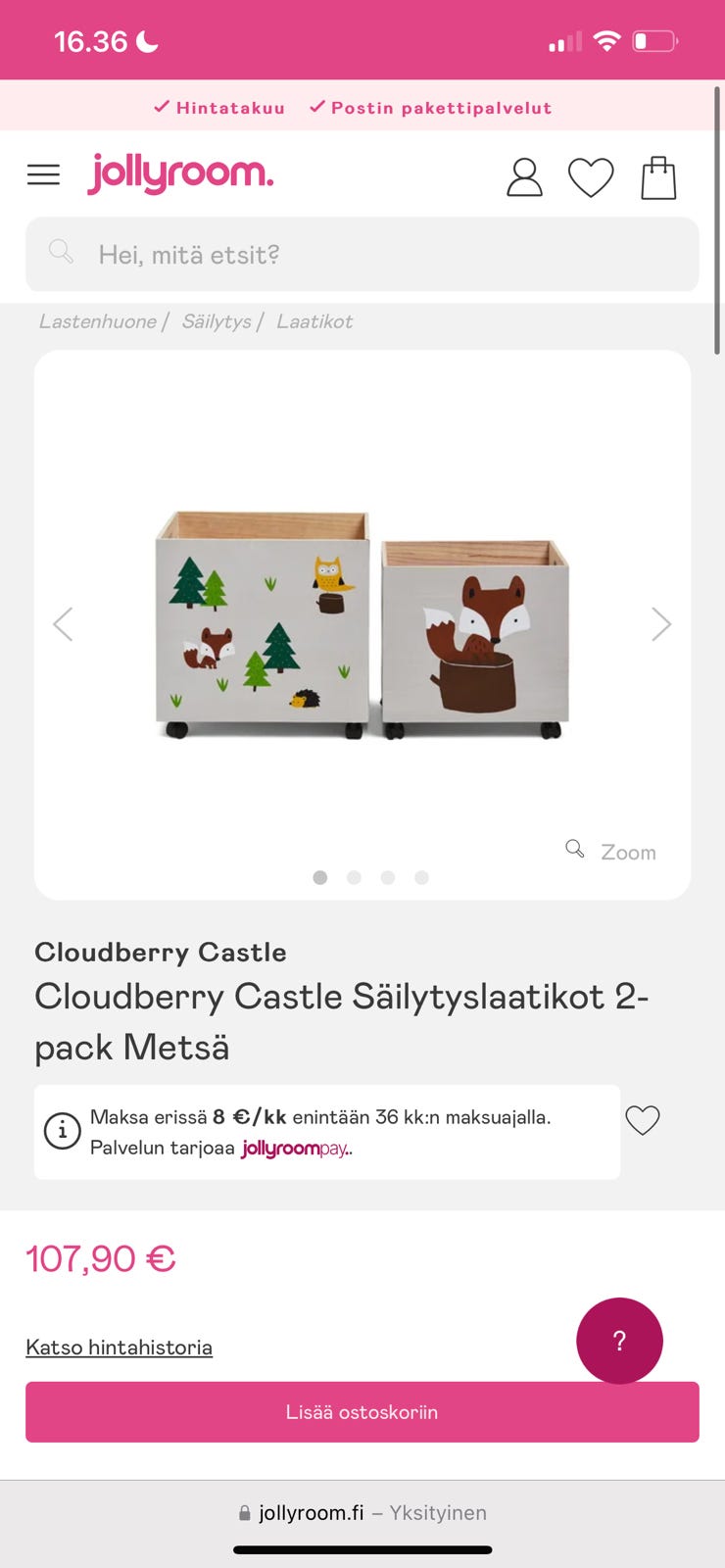The height and width of the screenshot is (1568, 725).
Task: Show the previous product image
Action: (x=63, y=624)
